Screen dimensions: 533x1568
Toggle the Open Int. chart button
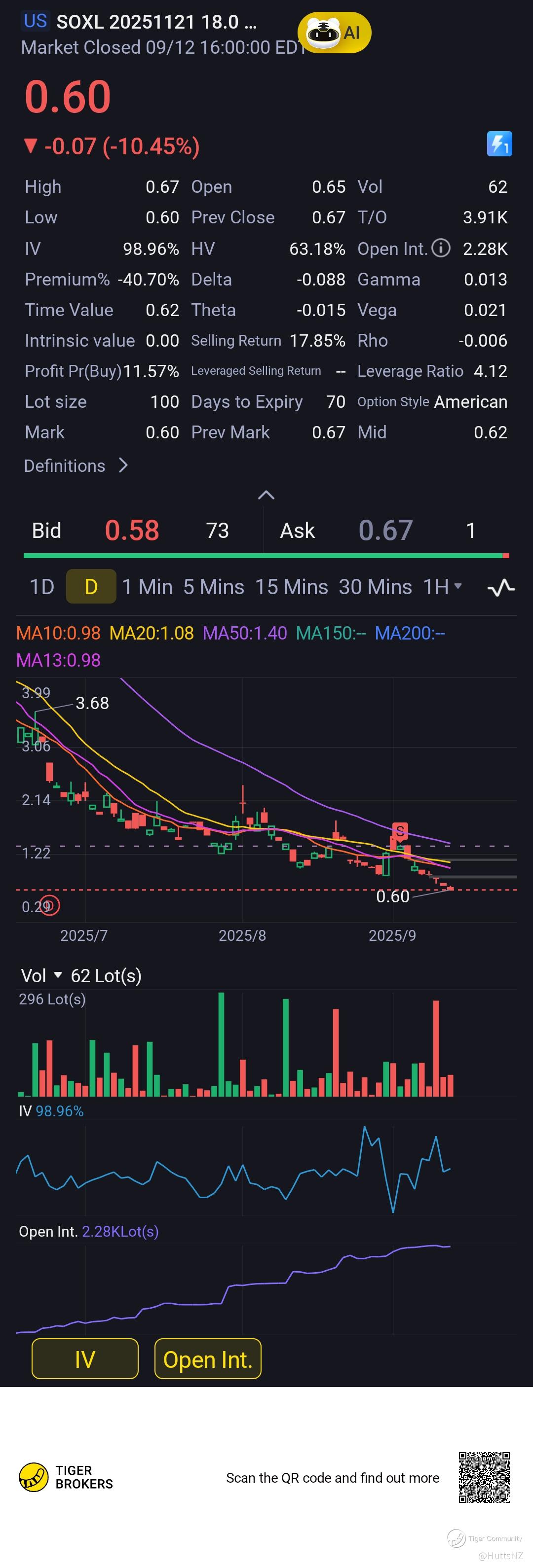point(208,1359)
